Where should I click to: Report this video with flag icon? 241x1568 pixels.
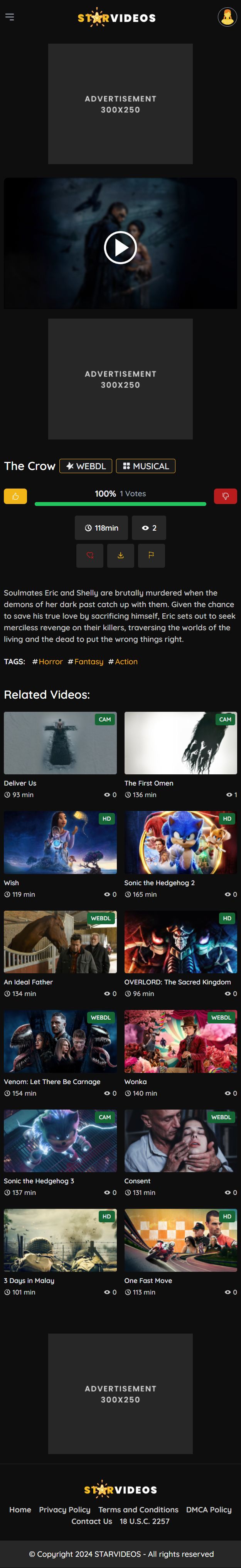click(151, 555)
